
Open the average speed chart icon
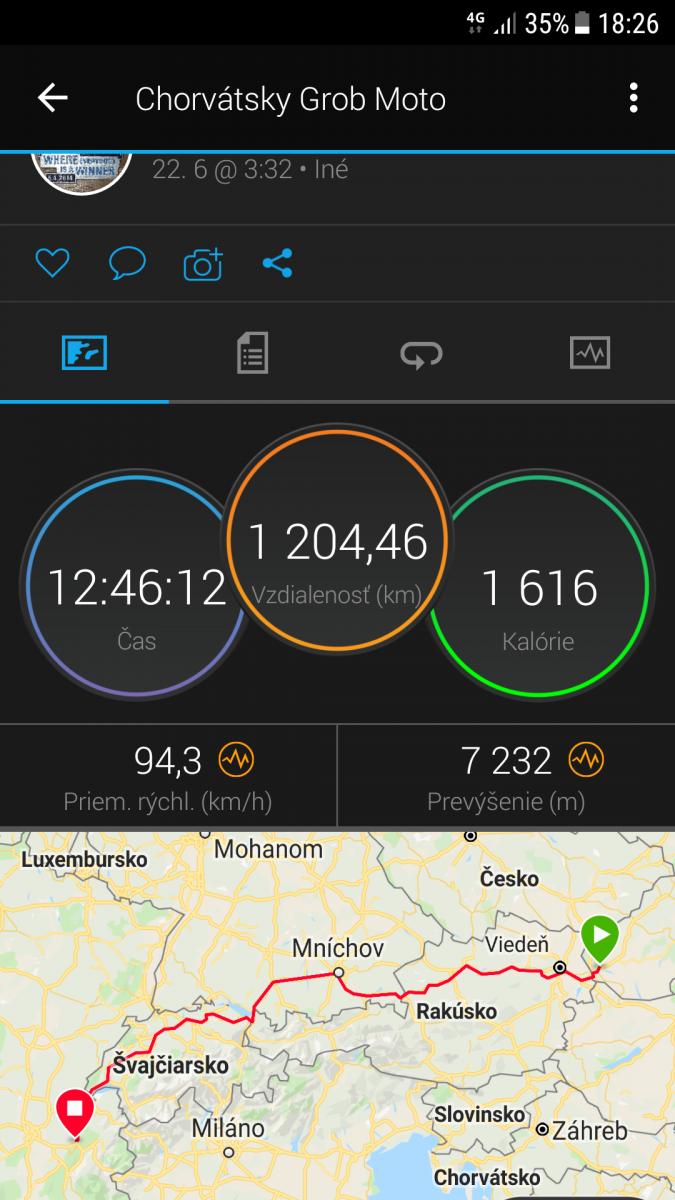[x=236, y=761]
